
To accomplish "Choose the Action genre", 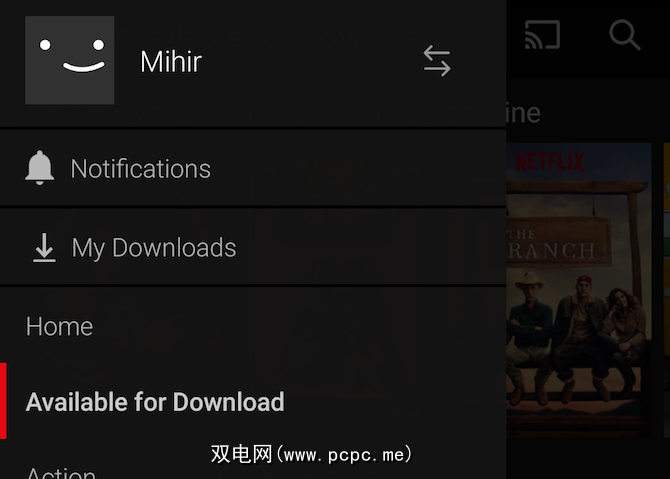I will tap(61, 472).
